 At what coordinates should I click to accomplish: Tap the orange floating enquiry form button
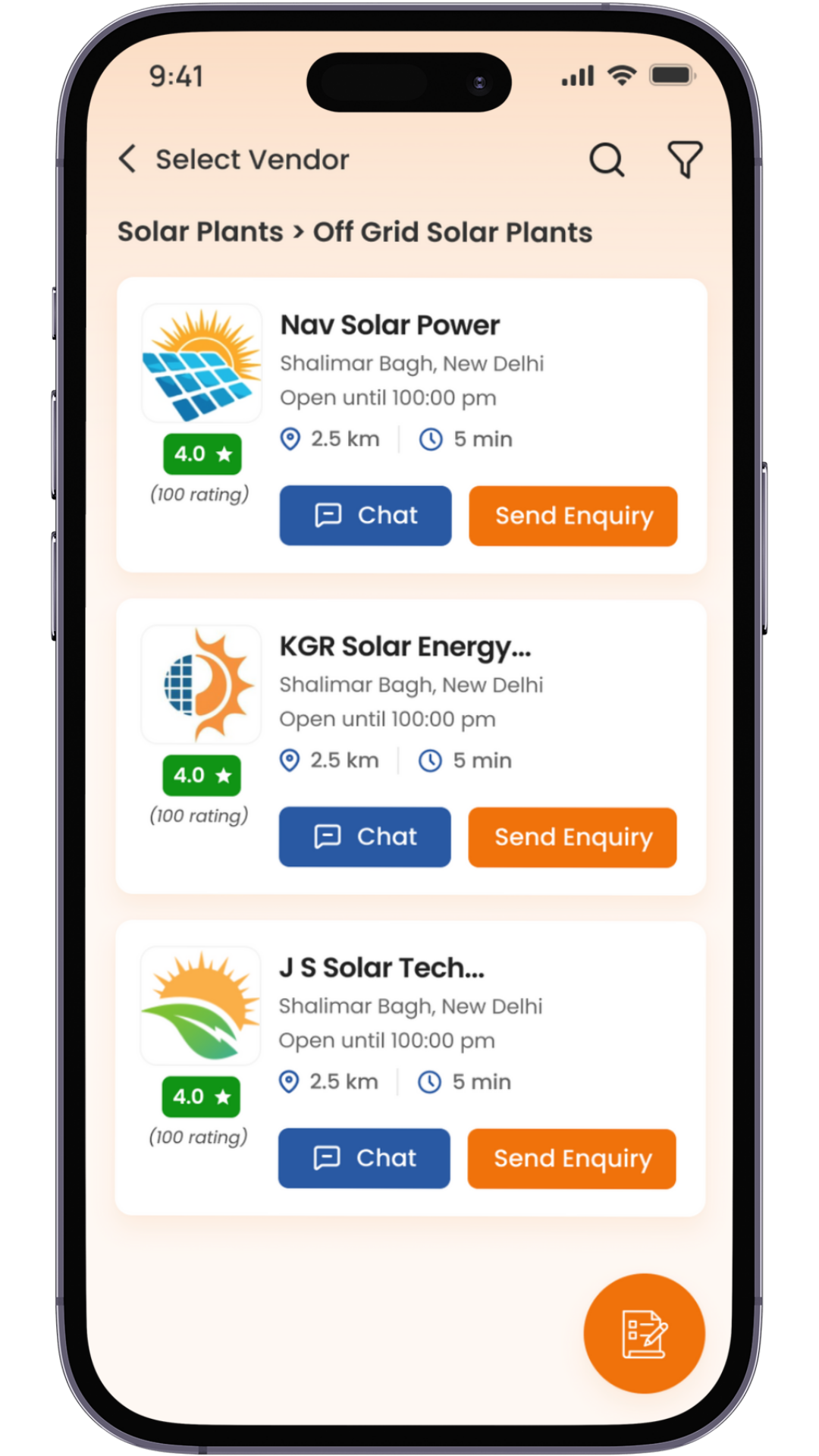pos(644,1333)
